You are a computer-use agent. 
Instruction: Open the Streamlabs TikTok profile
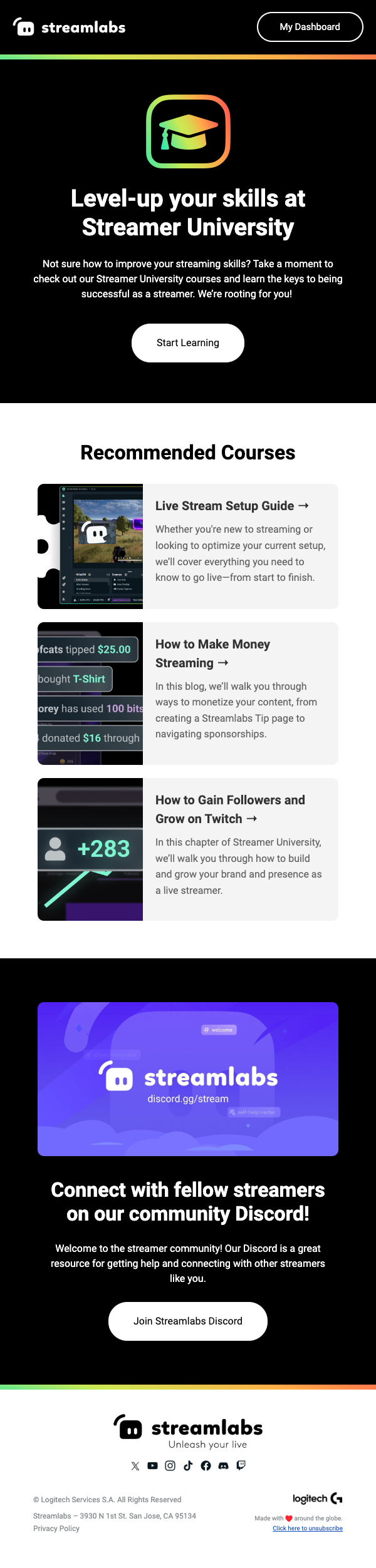point(188,1466)
